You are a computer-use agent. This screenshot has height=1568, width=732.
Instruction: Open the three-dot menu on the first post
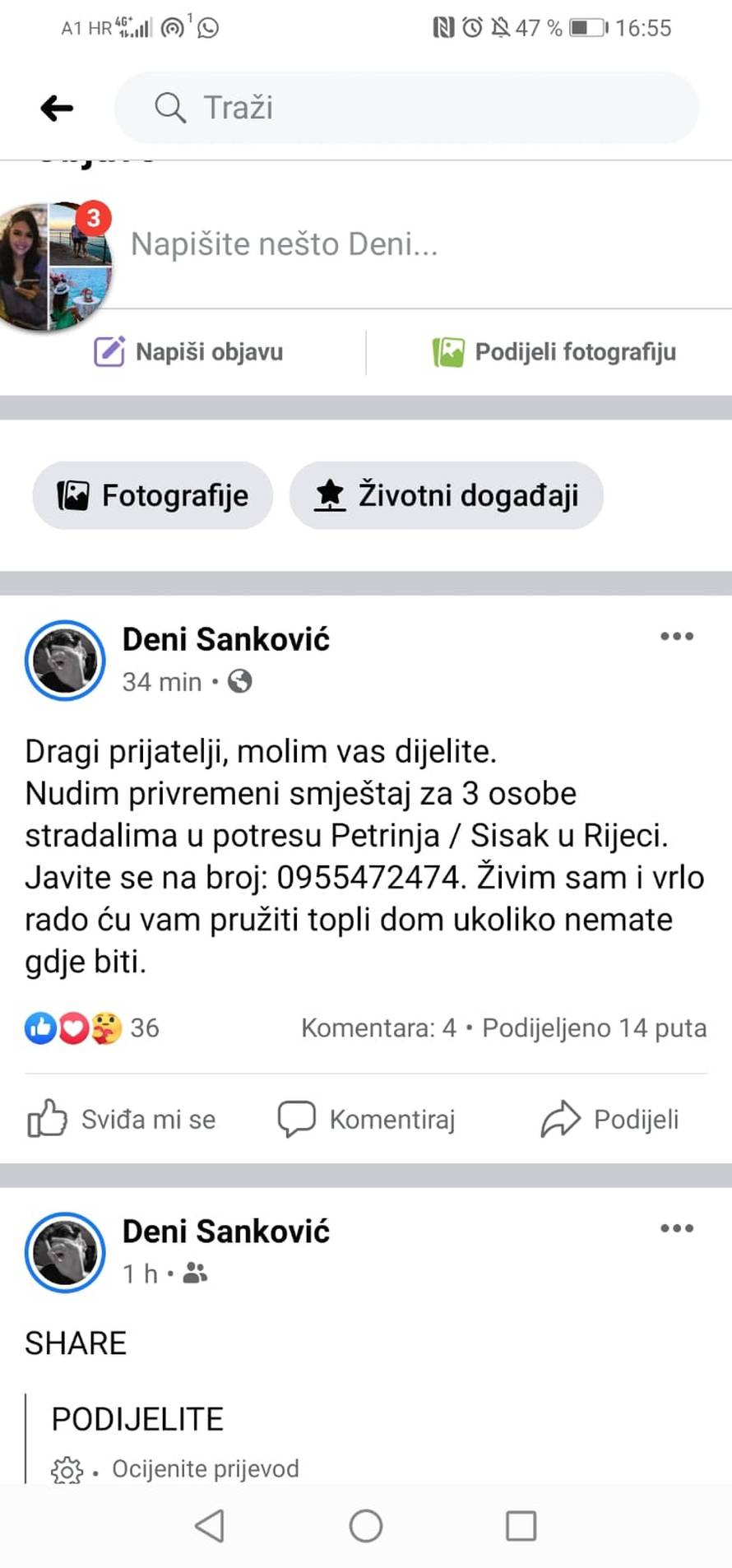click(676, 635)
